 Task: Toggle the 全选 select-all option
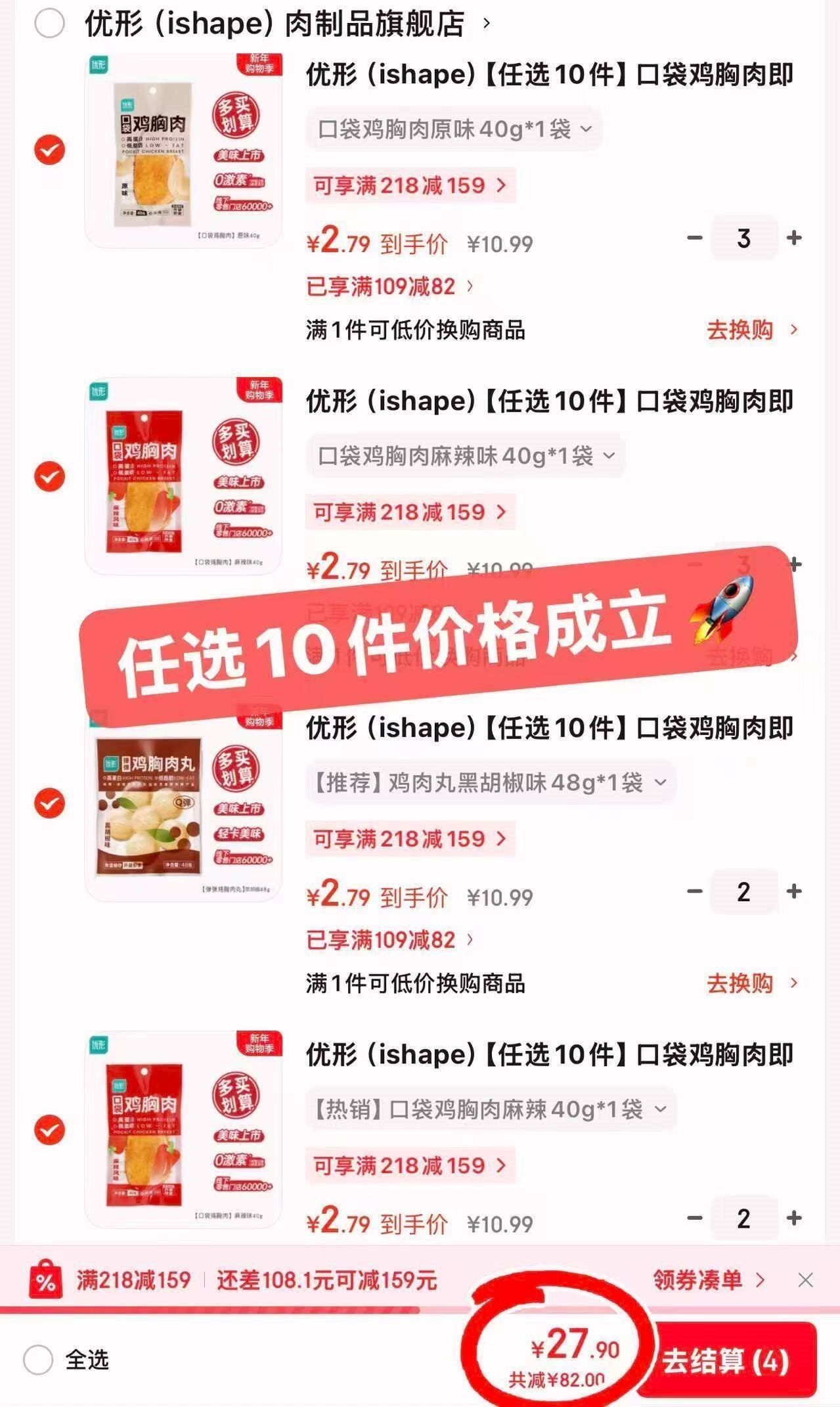click(38, 1360)
